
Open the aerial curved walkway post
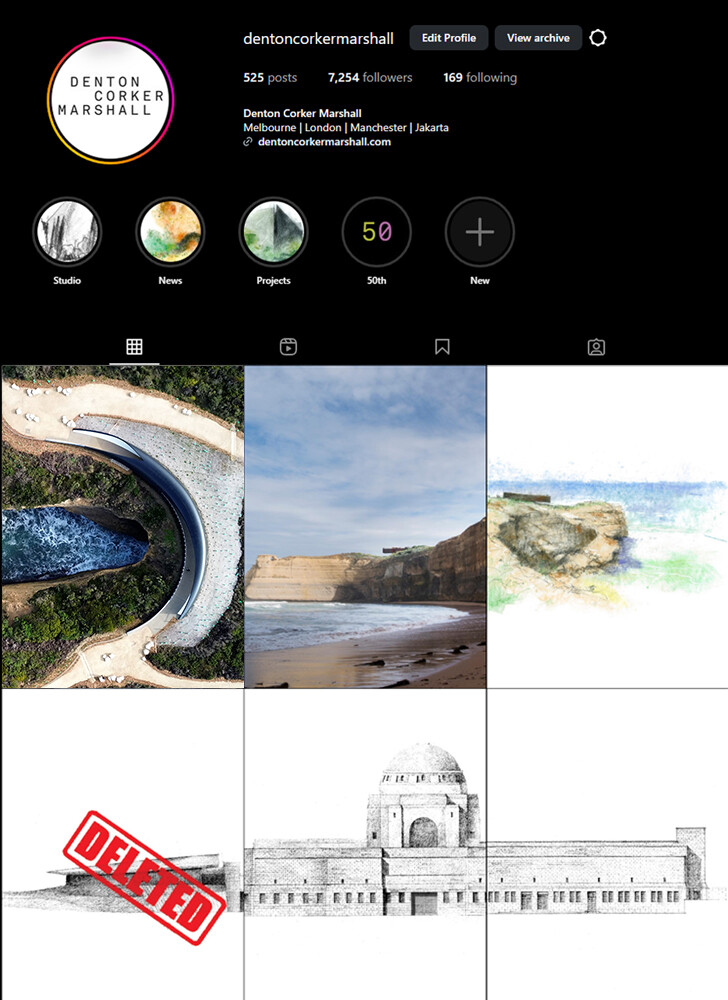coord(122,526)
